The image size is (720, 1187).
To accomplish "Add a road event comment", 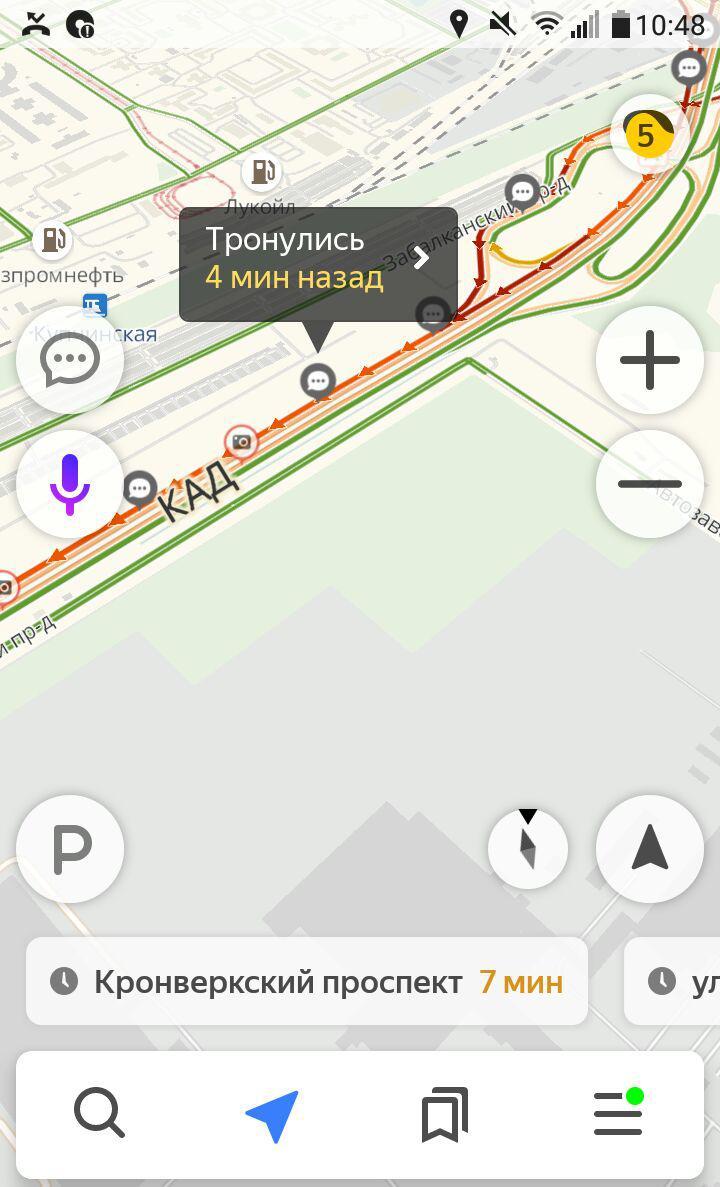I will [x=70, y=360].
